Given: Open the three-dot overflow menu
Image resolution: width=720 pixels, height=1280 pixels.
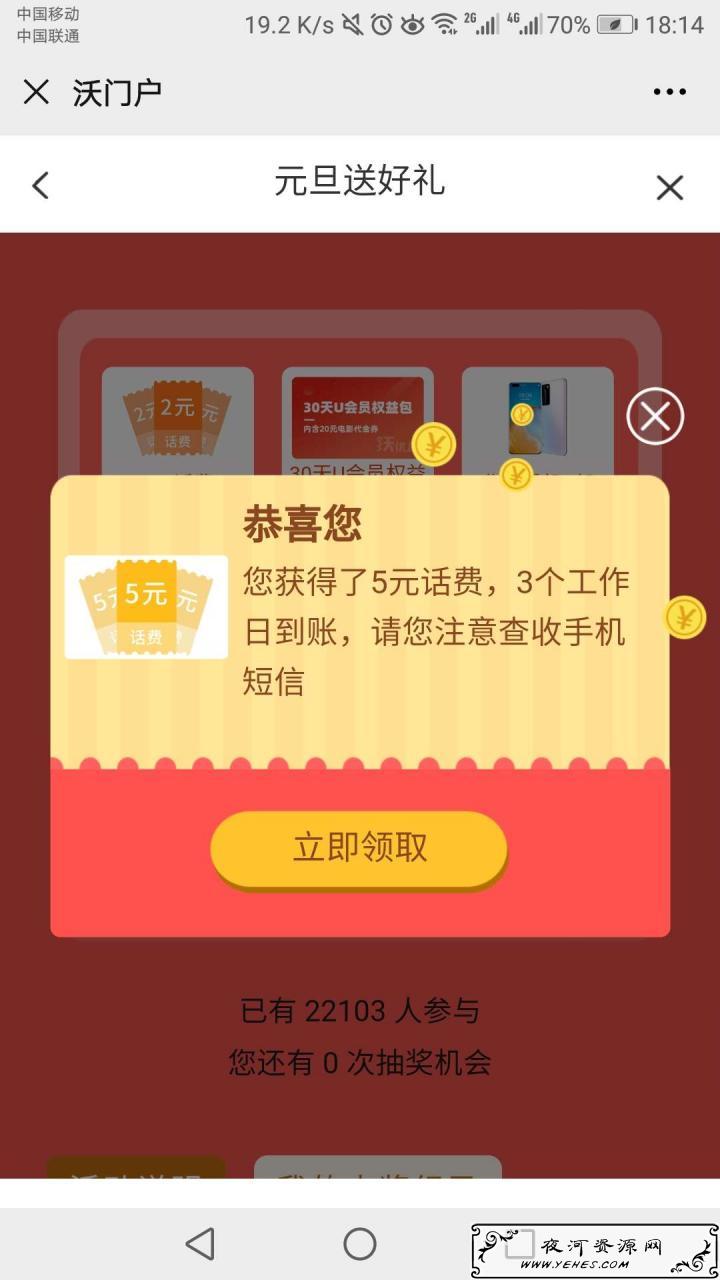Looking at the screenshot, I should click(x=669, y=92).
